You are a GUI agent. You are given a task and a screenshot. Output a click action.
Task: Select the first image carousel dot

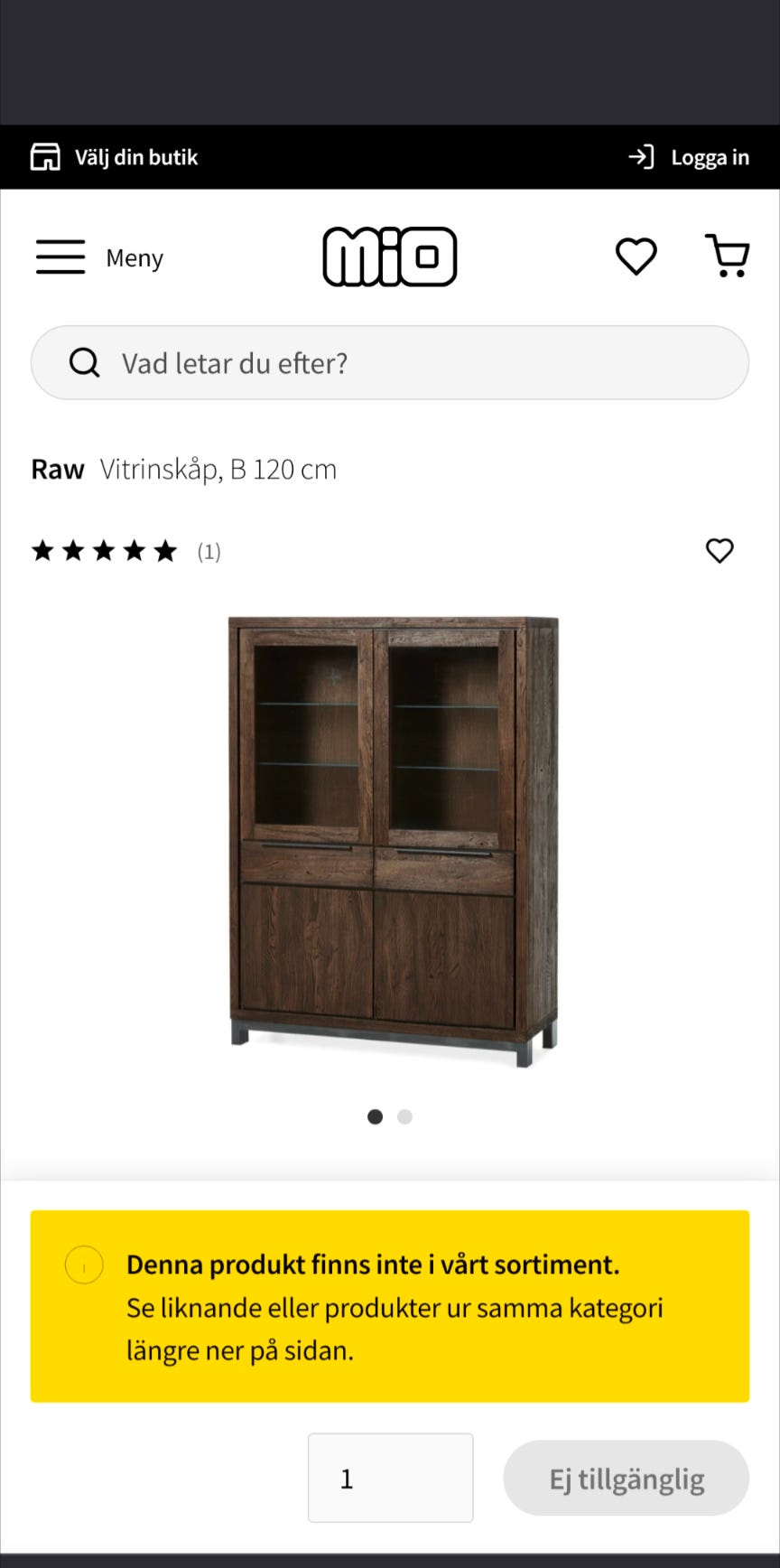tap(375, 1116)
